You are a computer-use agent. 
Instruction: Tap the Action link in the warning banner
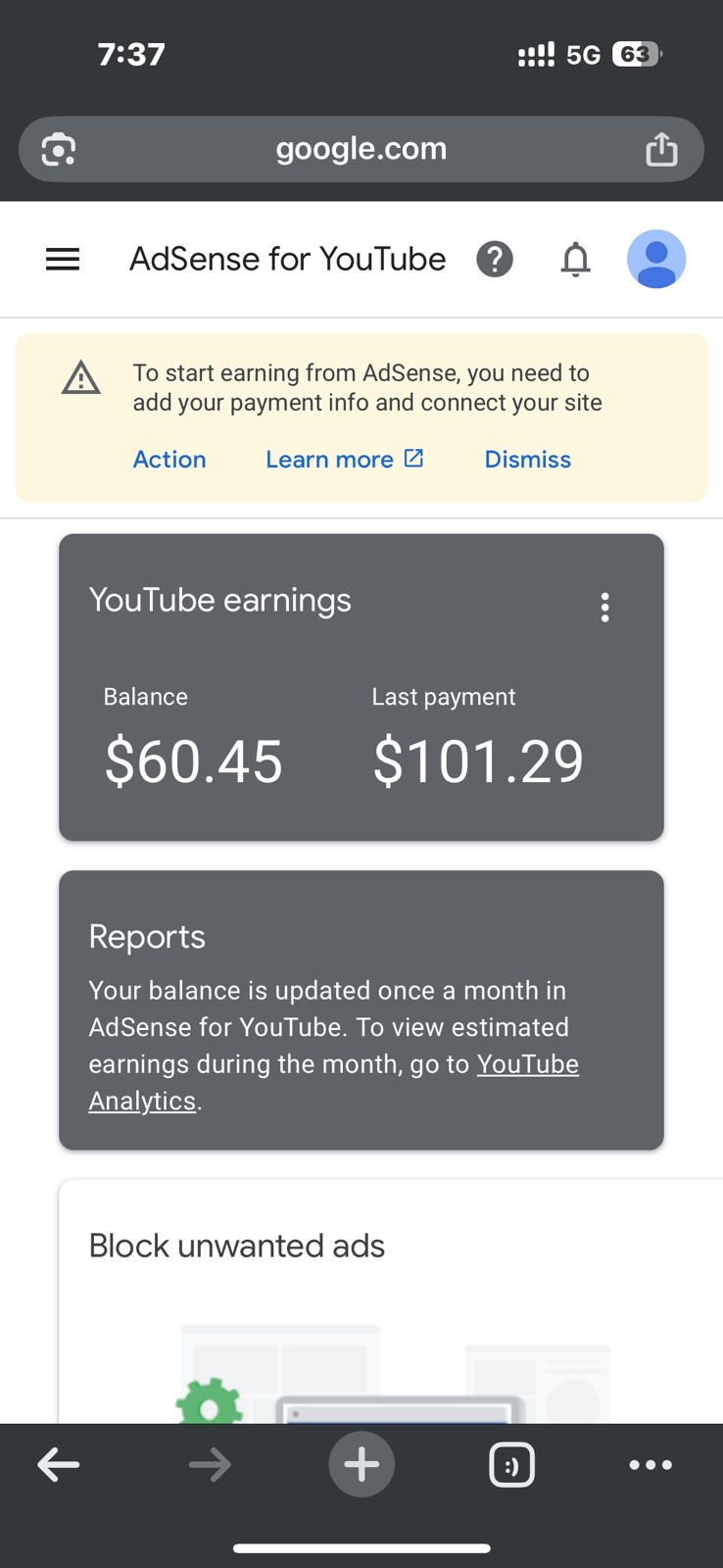coord(169,460)
